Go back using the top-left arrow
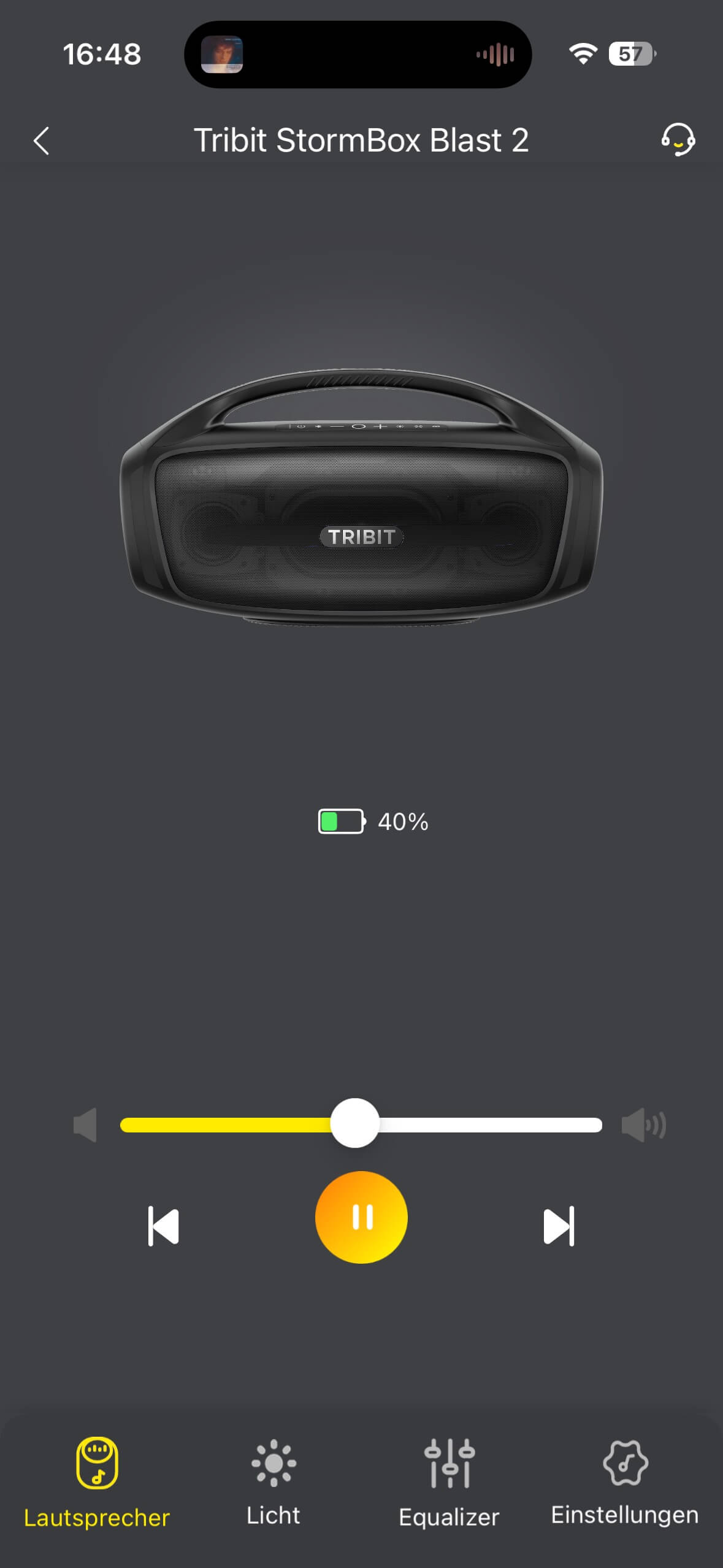Viewport: 723px width, 1568px height. pyautogui.click(x=41, y=141)
